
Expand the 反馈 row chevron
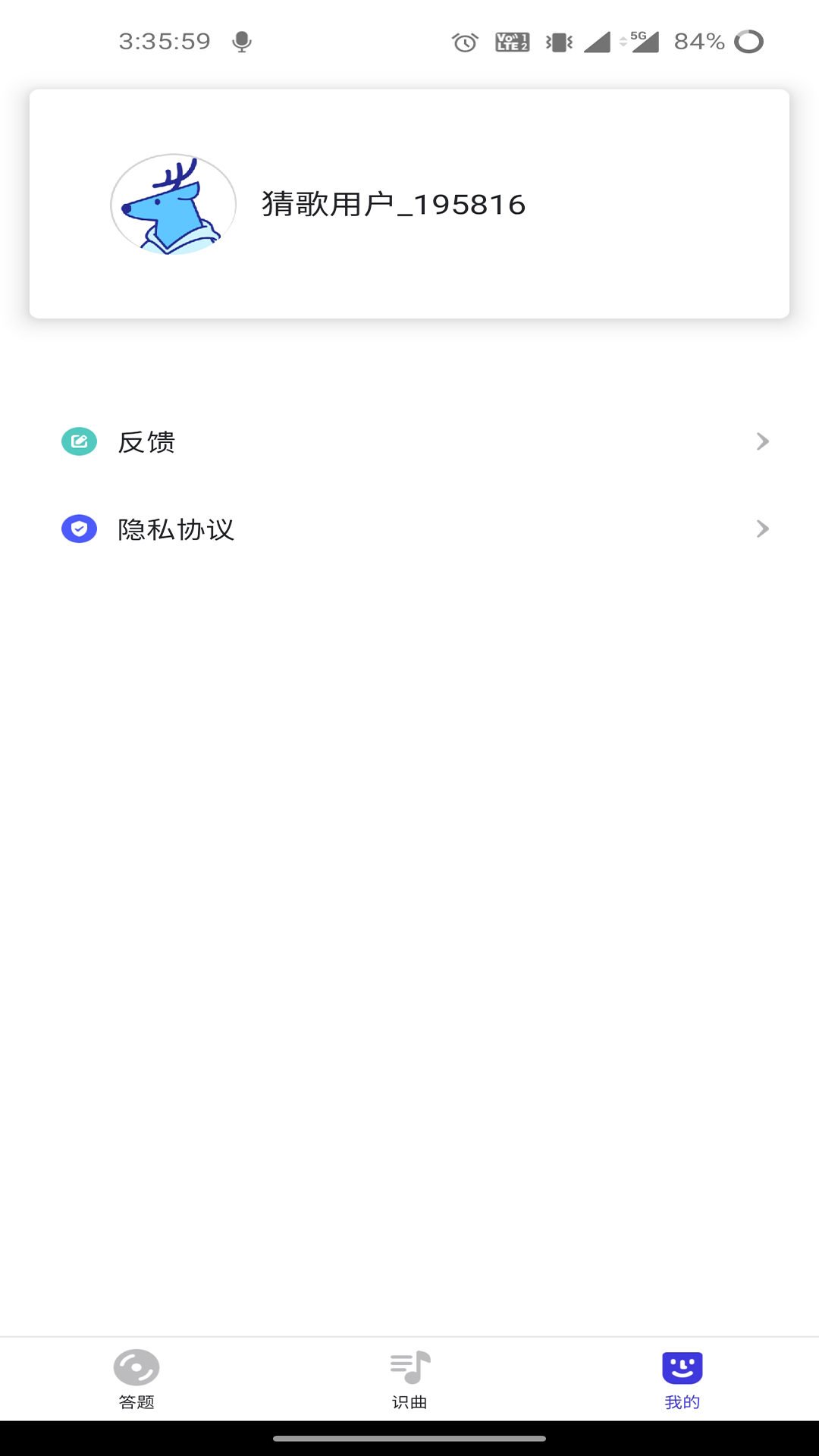pyautogui.click(x=762, y=441)
